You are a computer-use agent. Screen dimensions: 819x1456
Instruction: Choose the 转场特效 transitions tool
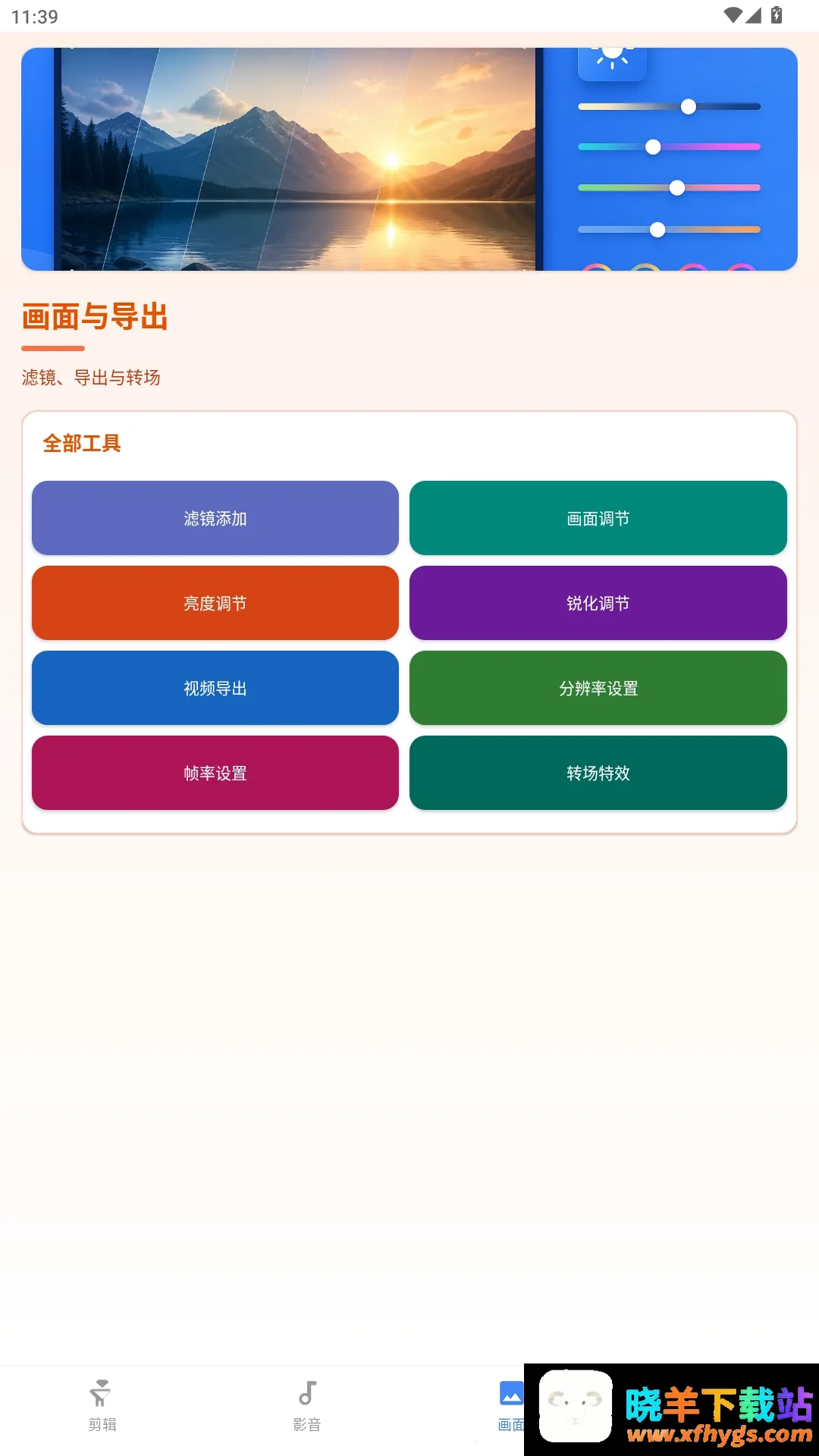coord(598,773)
